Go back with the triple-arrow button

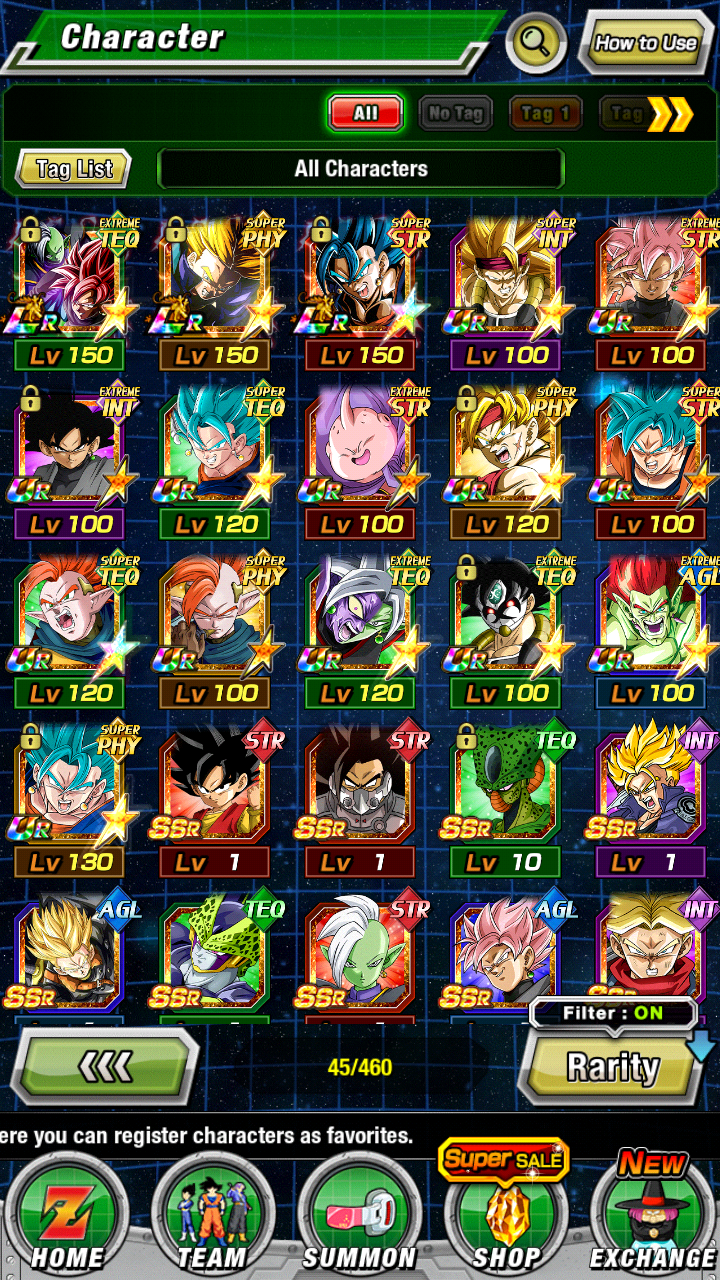pyautogui.click(x=105, y=1067)
